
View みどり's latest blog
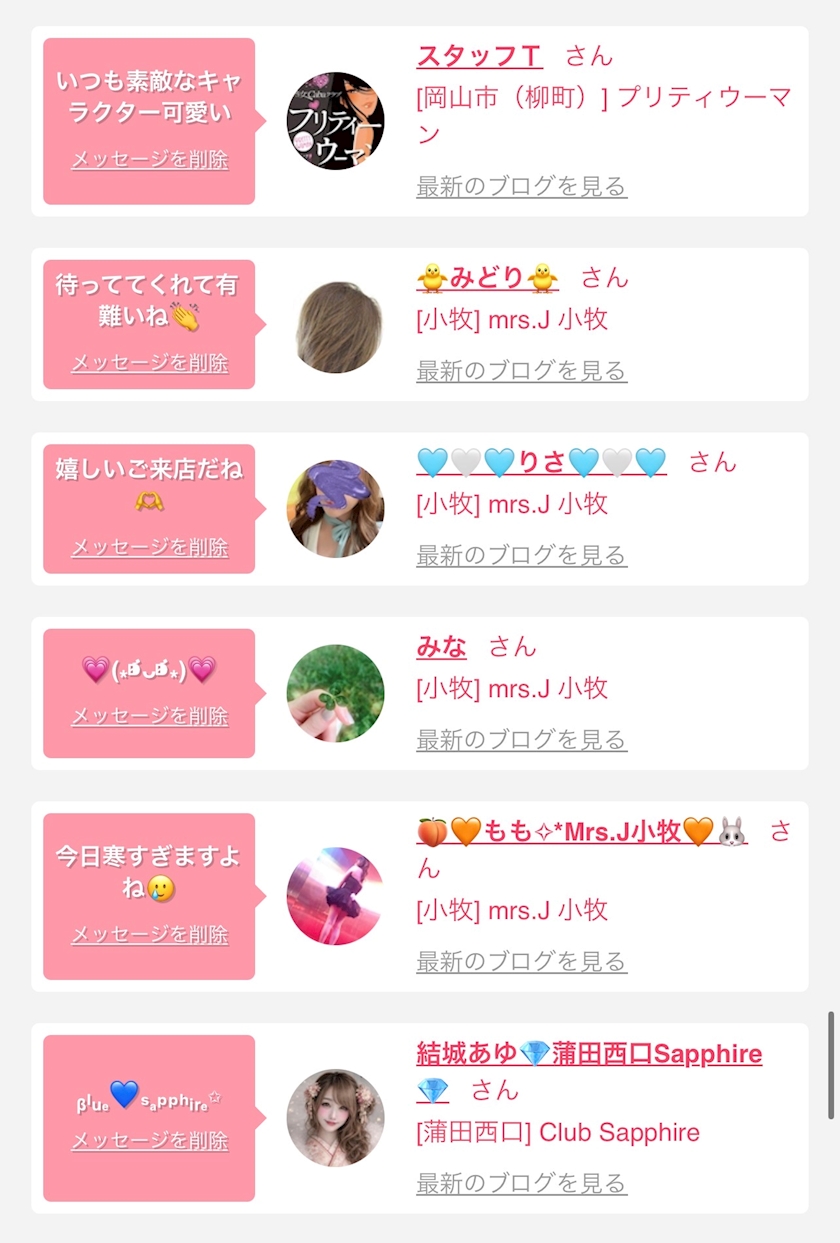[521, 371]
